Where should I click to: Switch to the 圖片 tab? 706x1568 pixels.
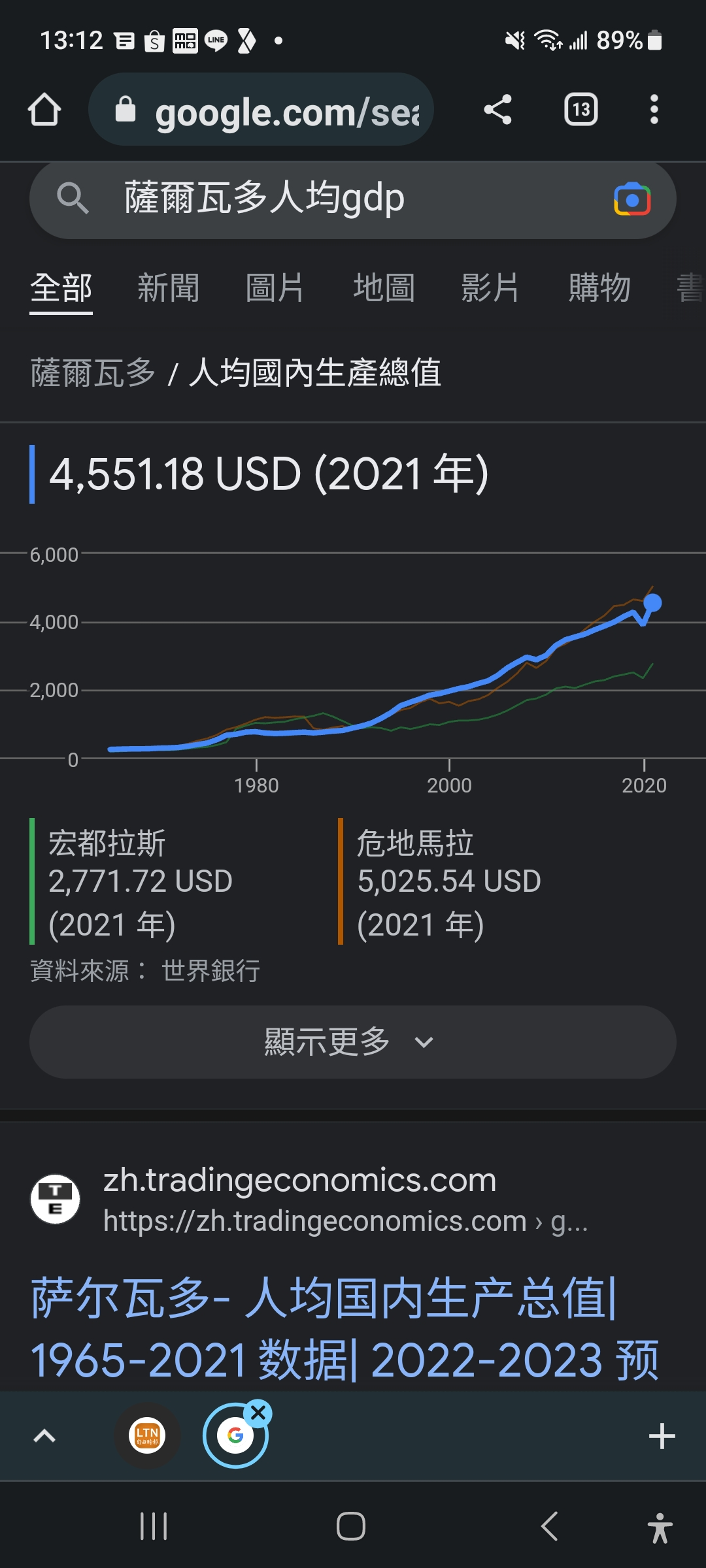275,288
